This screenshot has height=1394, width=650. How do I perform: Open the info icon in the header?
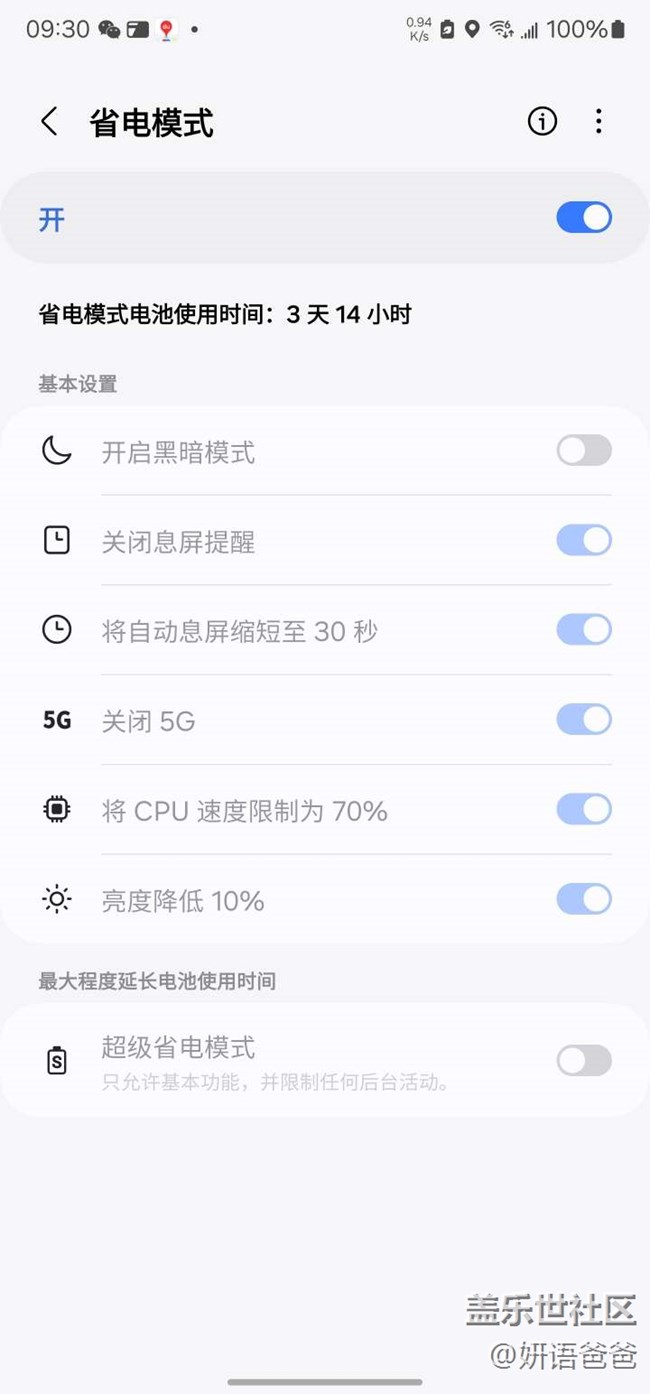(542, 122)
